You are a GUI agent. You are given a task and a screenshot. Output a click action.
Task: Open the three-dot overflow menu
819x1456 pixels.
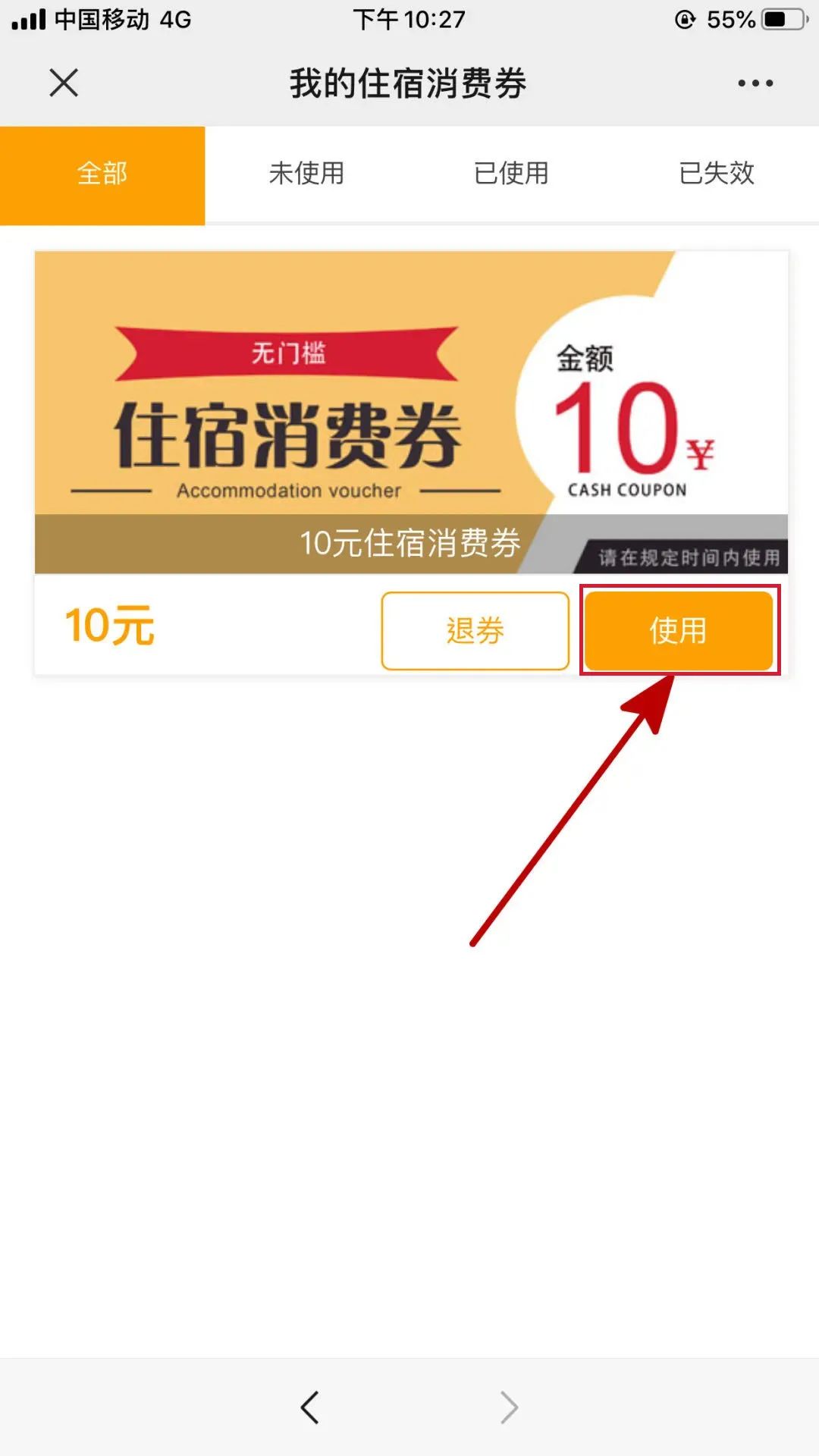tap(755, 83)
